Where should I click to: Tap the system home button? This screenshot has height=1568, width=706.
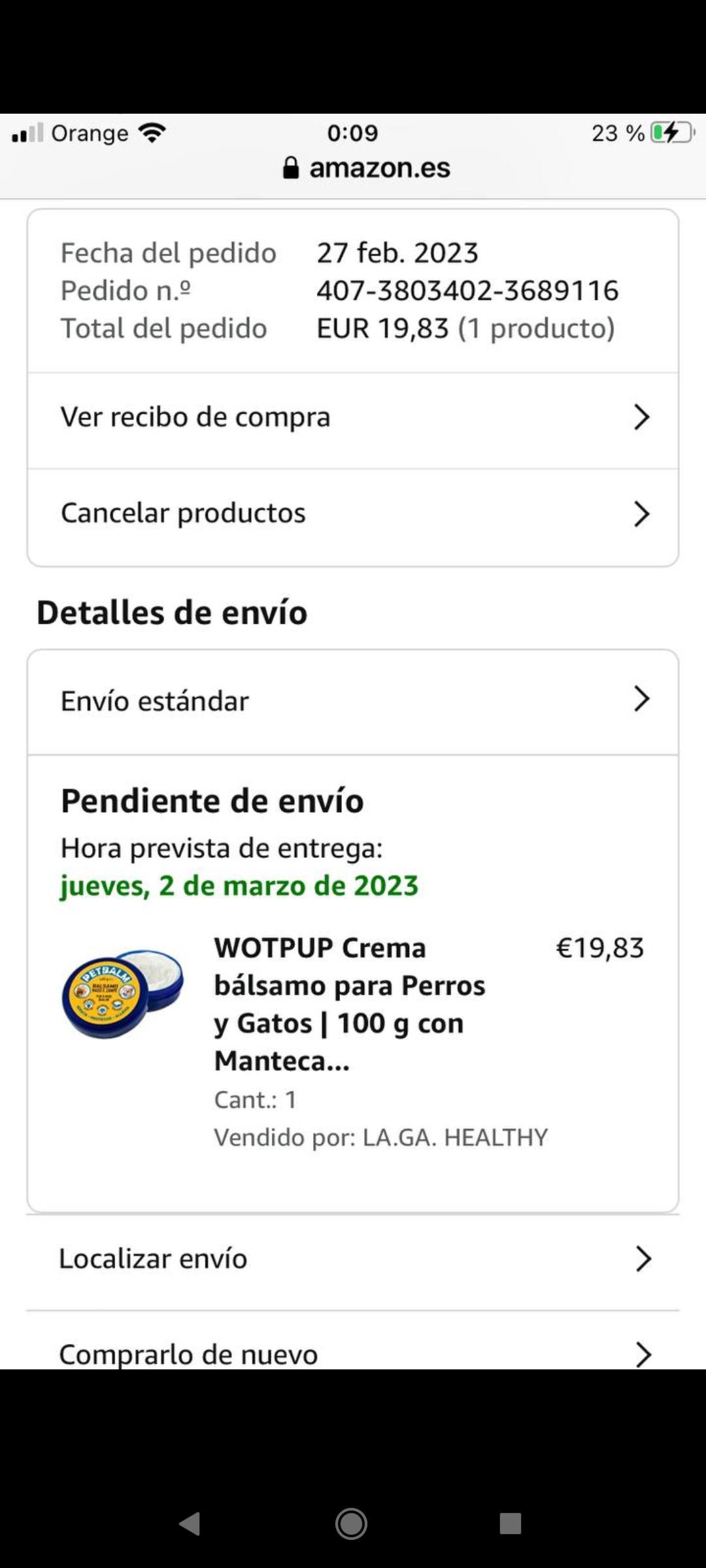(x=352, y=1524)
